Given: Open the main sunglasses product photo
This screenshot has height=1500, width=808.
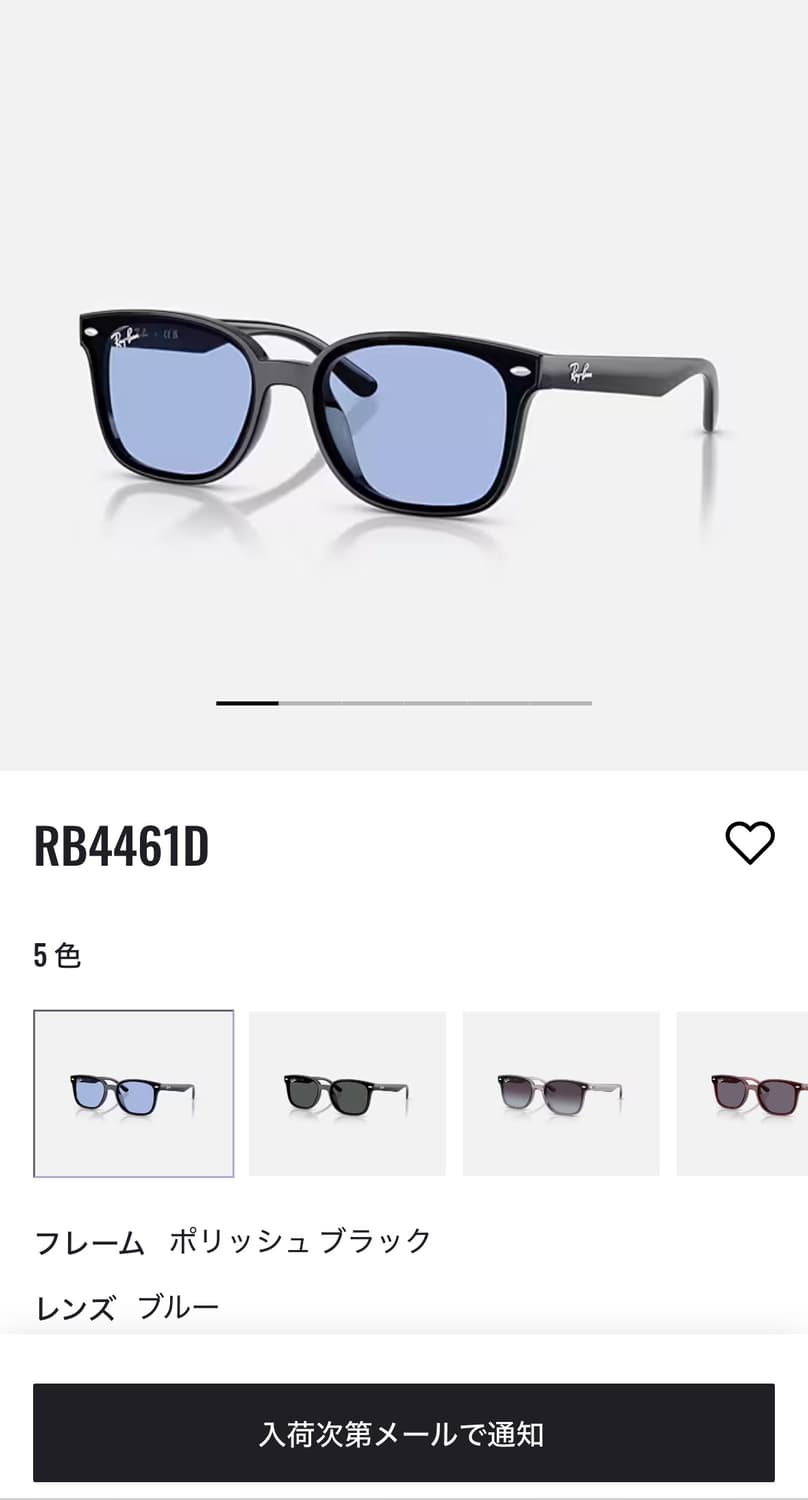Looking at the screenshot, I should [400, 400].
